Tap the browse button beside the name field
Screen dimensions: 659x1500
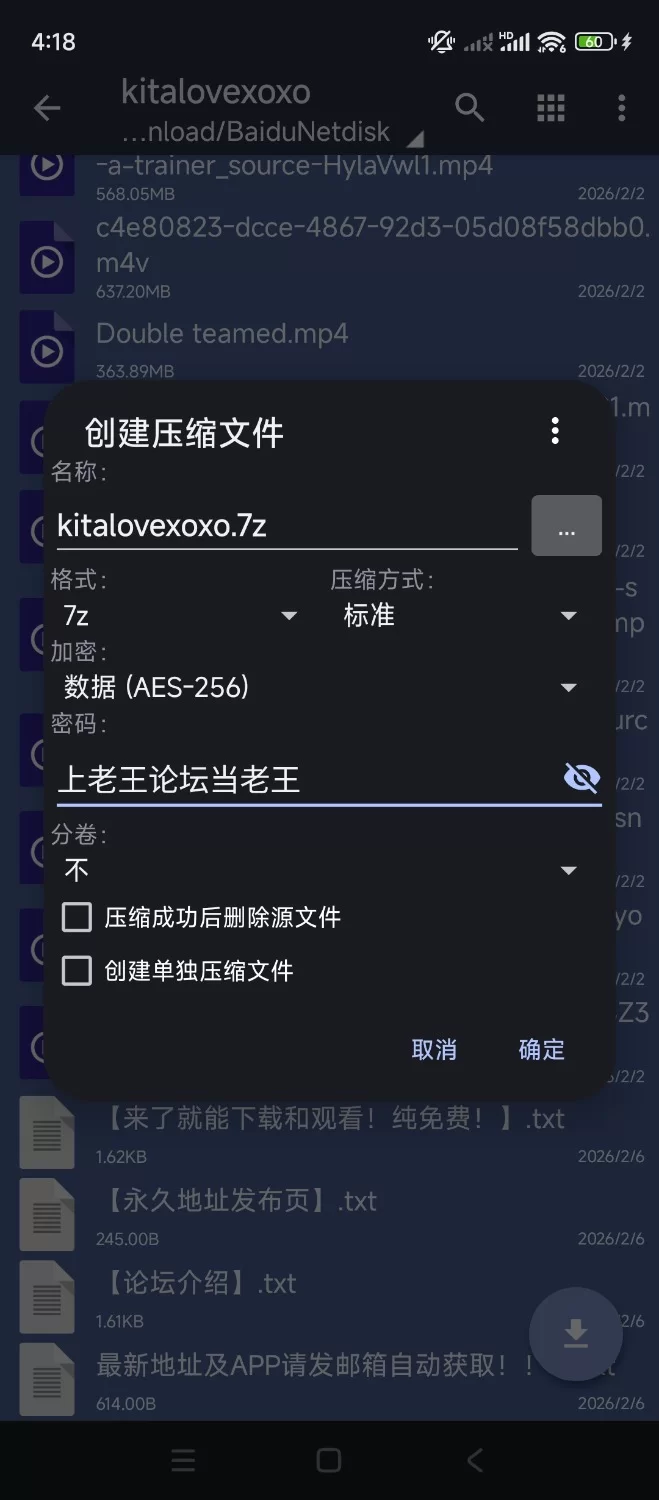[x=566, y=526]
